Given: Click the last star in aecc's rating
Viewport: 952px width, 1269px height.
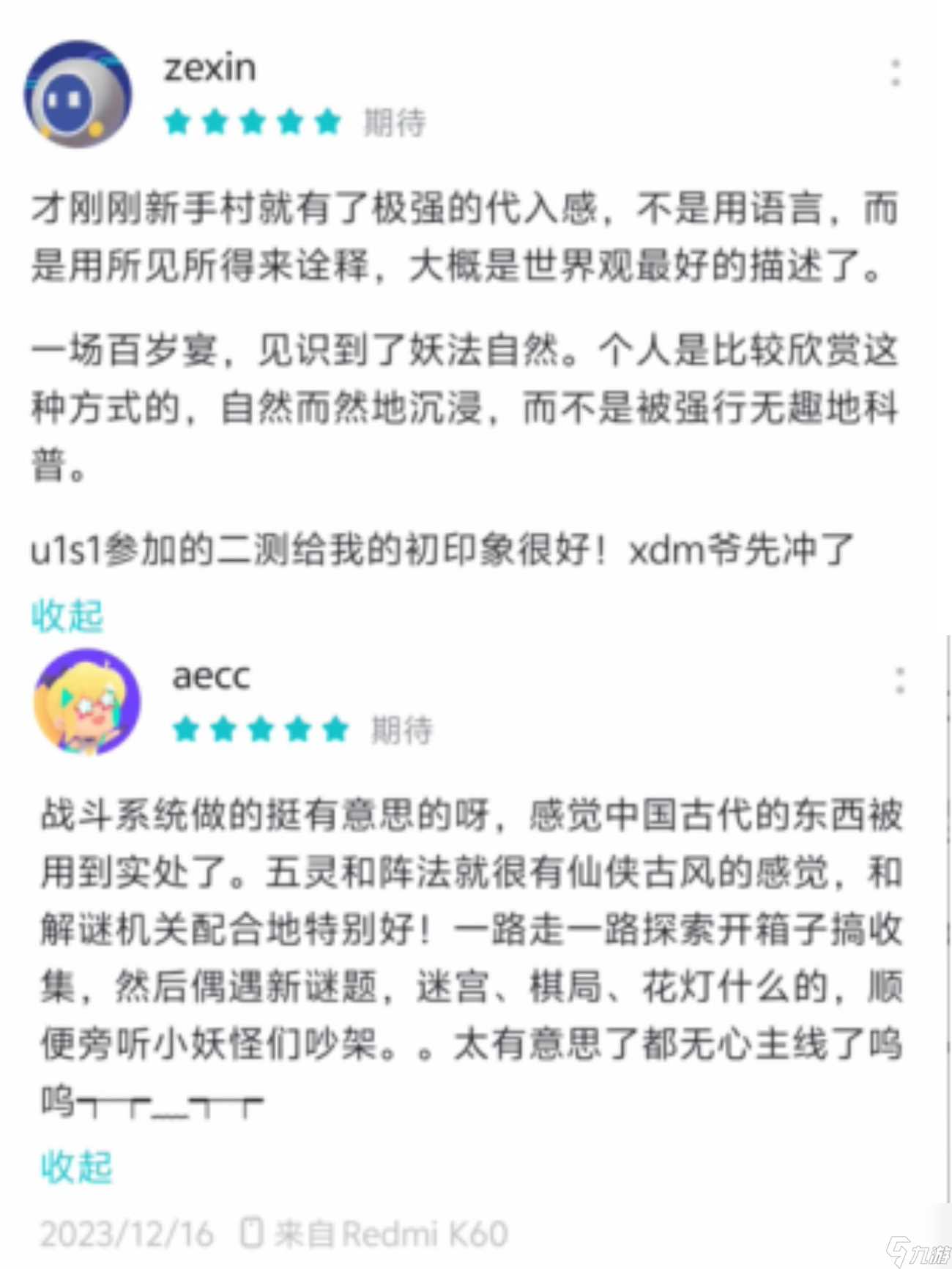Looking at the screenshot, I should [335, 730].
